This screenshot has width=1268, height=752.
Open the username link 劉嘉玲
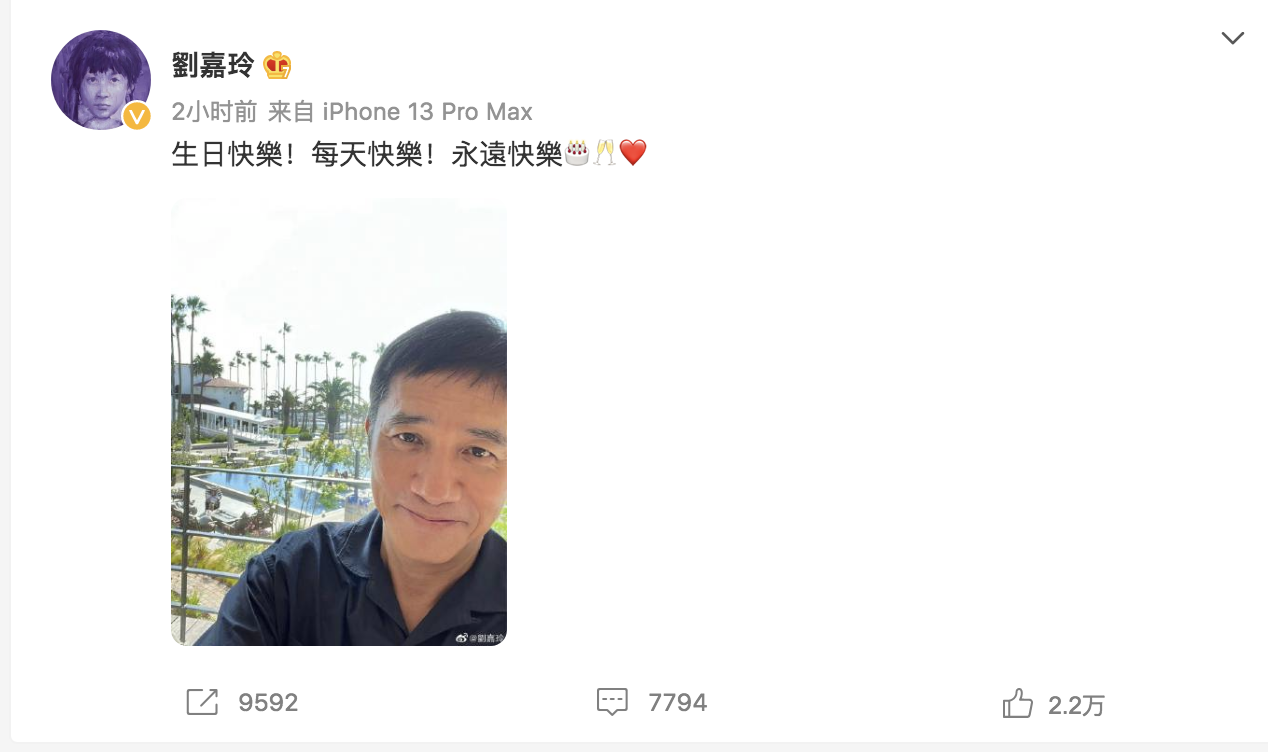pyautogui.click(x=213, y=66)
